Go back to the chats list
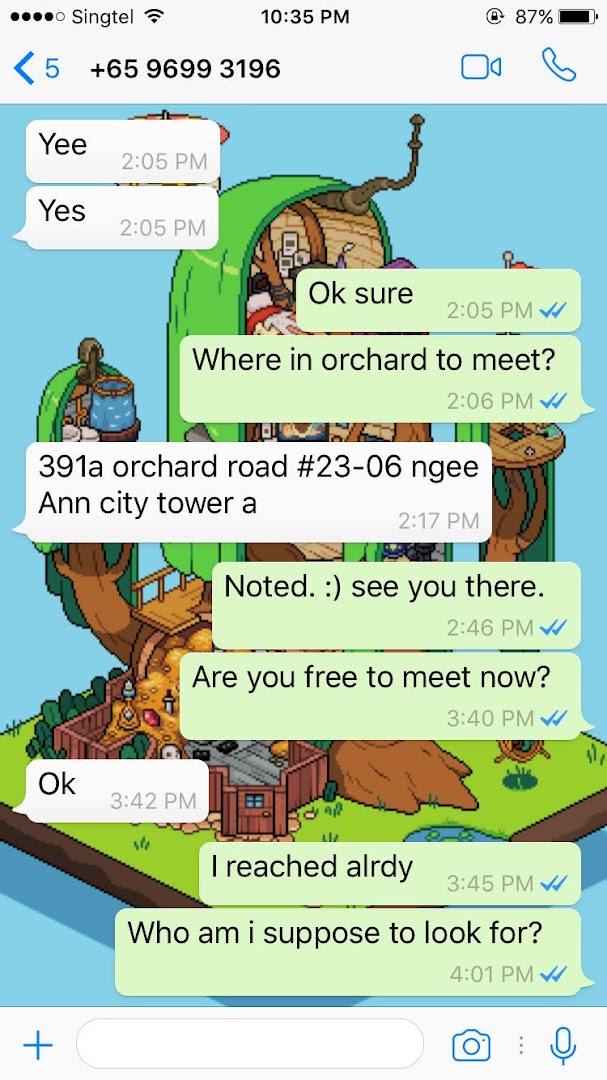 pos(35,68)
